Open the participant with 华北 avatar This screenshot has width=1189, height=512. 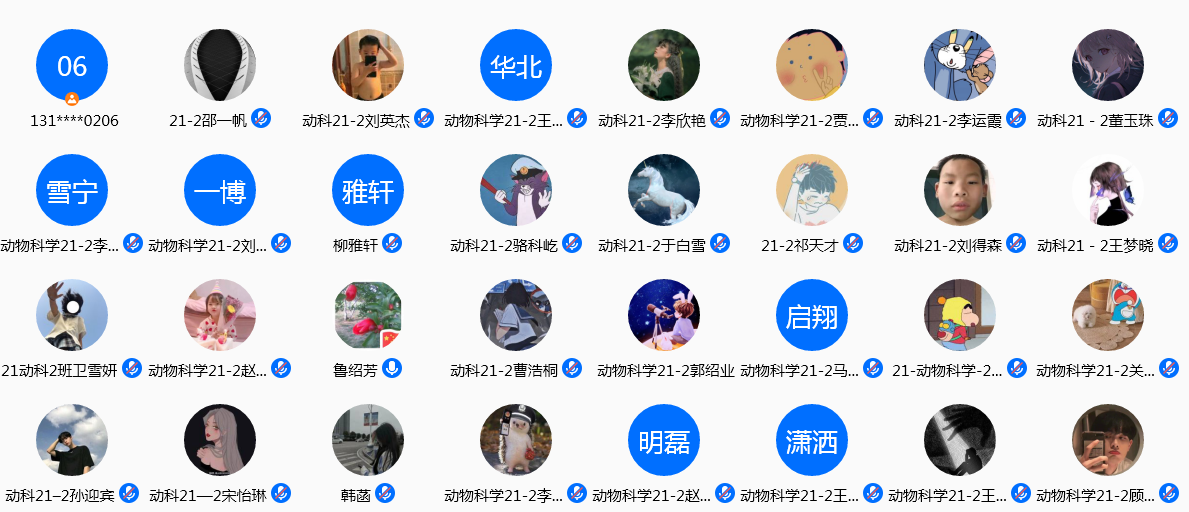tap(516, 66)
